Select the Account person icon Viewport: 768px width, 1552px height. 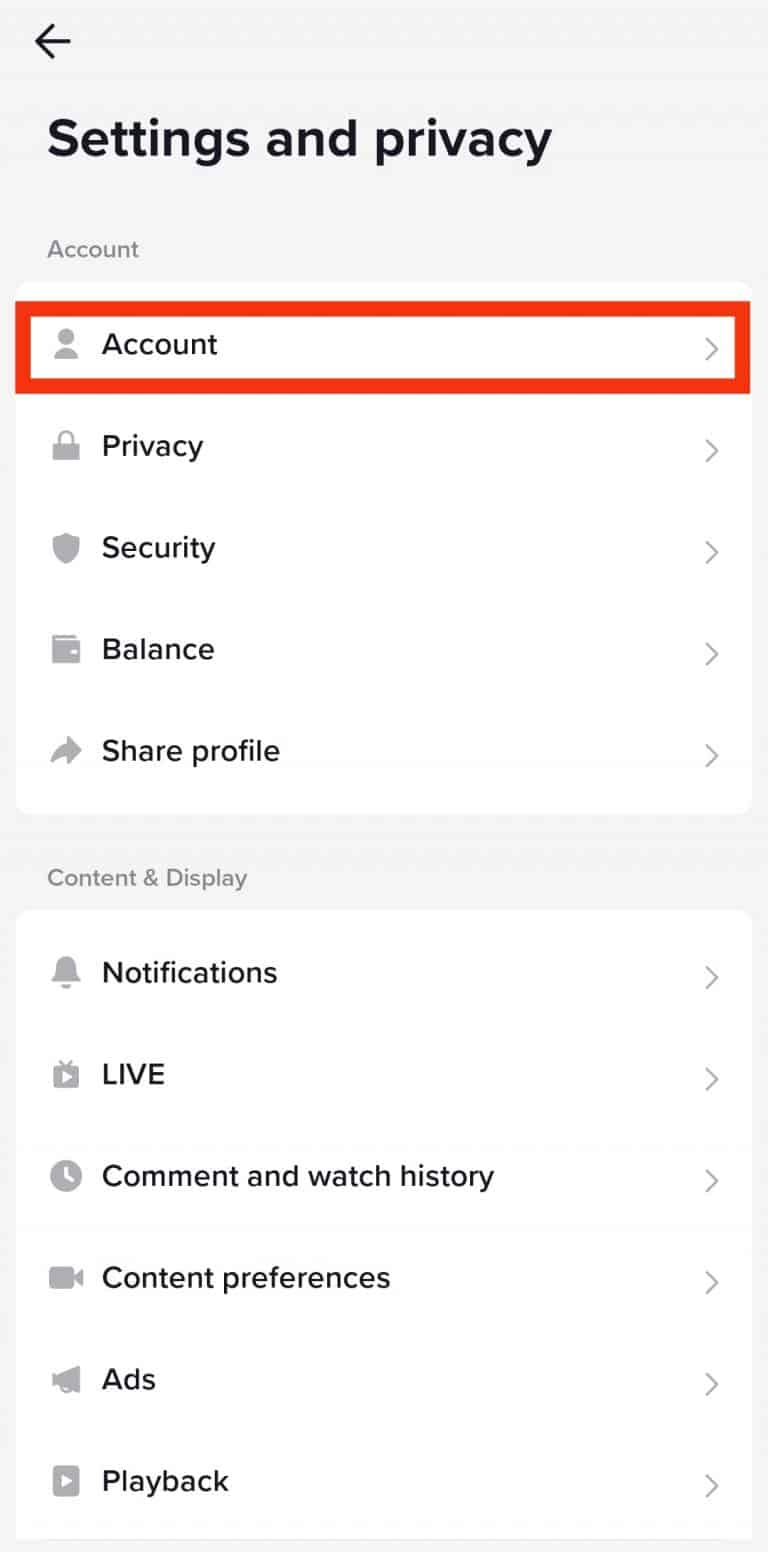tap(67, 344)
